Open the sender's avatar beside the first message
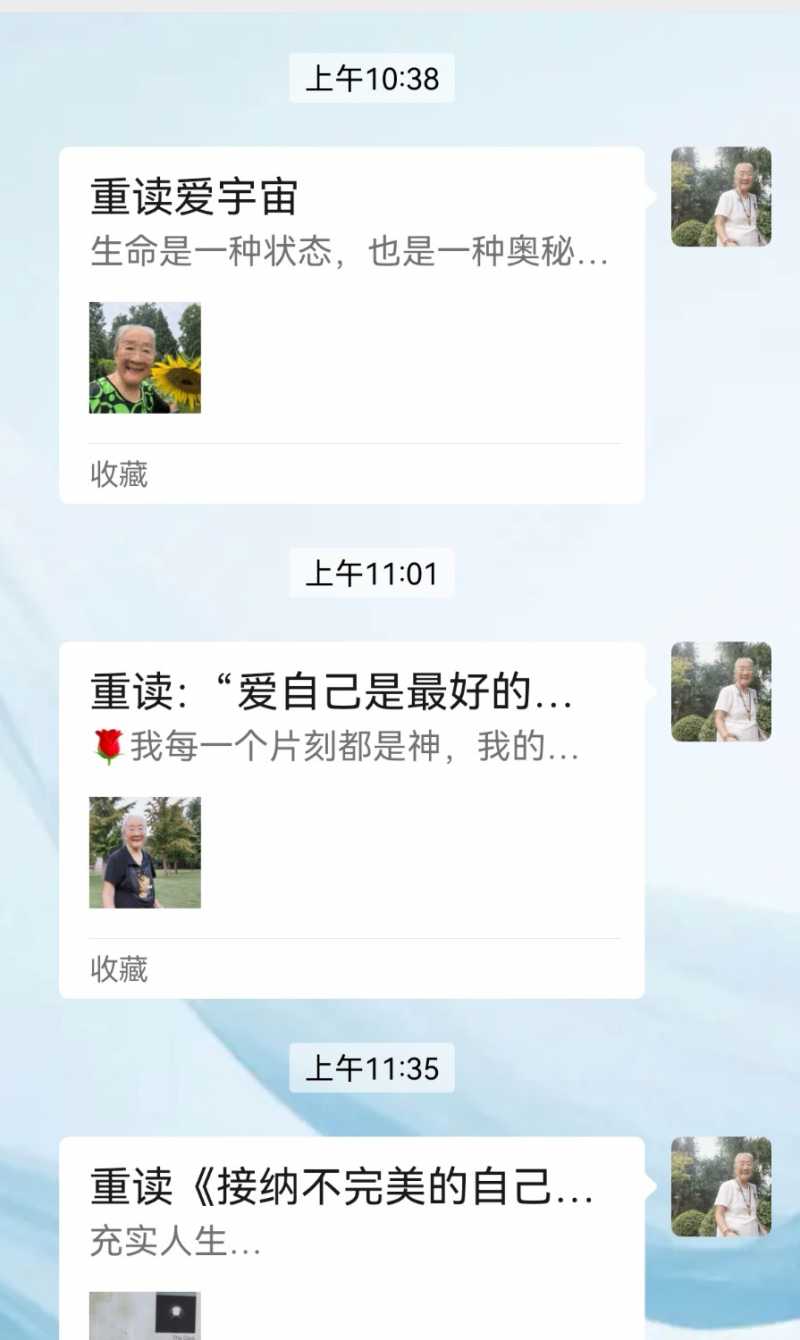This screenshot has height=1340, width=800. (721, 197)
